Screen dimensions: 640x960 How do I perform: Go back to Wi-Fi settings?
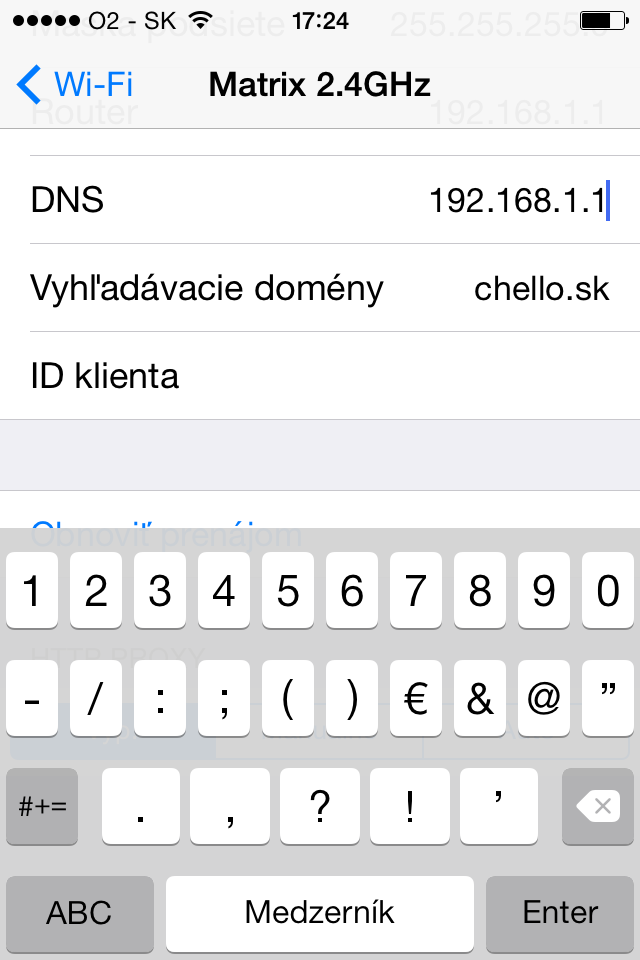pos(75,84)
